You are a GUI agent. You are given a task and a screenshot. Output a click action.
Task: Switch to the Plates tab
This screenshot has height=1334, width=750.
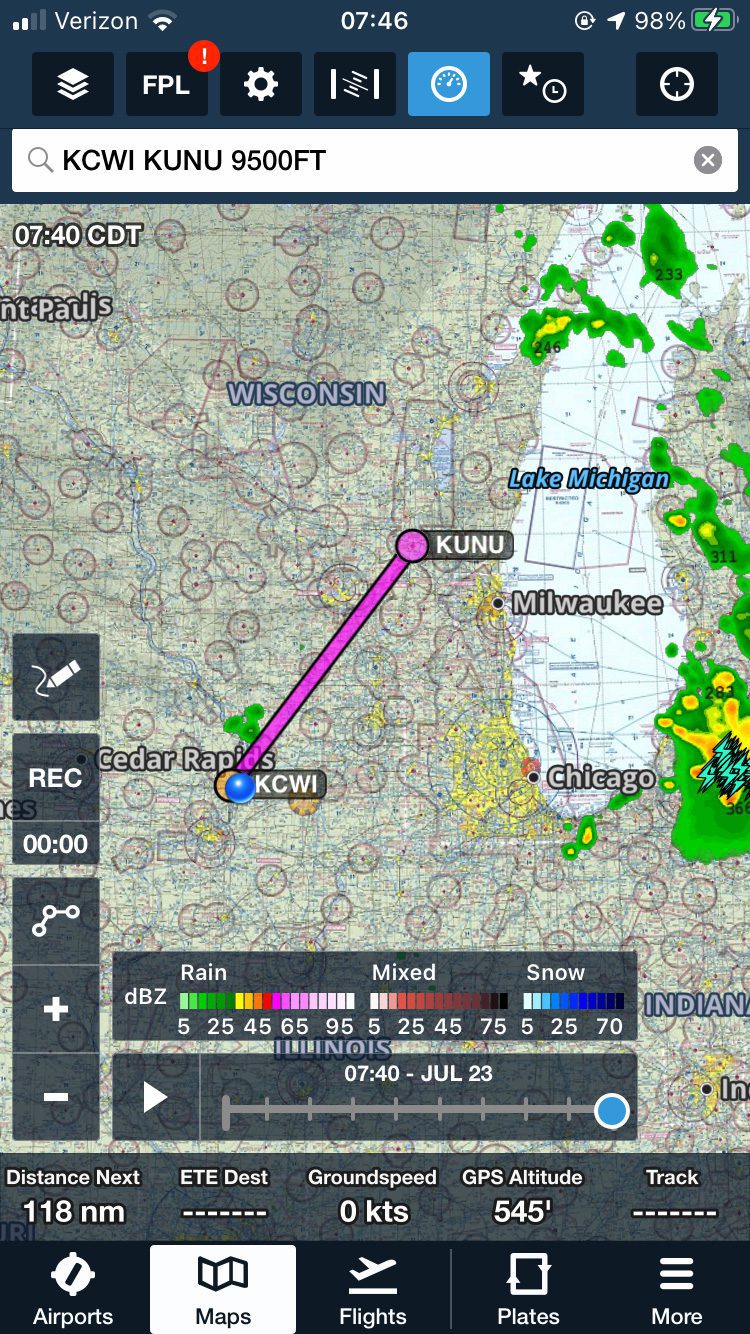[528, 1289]
